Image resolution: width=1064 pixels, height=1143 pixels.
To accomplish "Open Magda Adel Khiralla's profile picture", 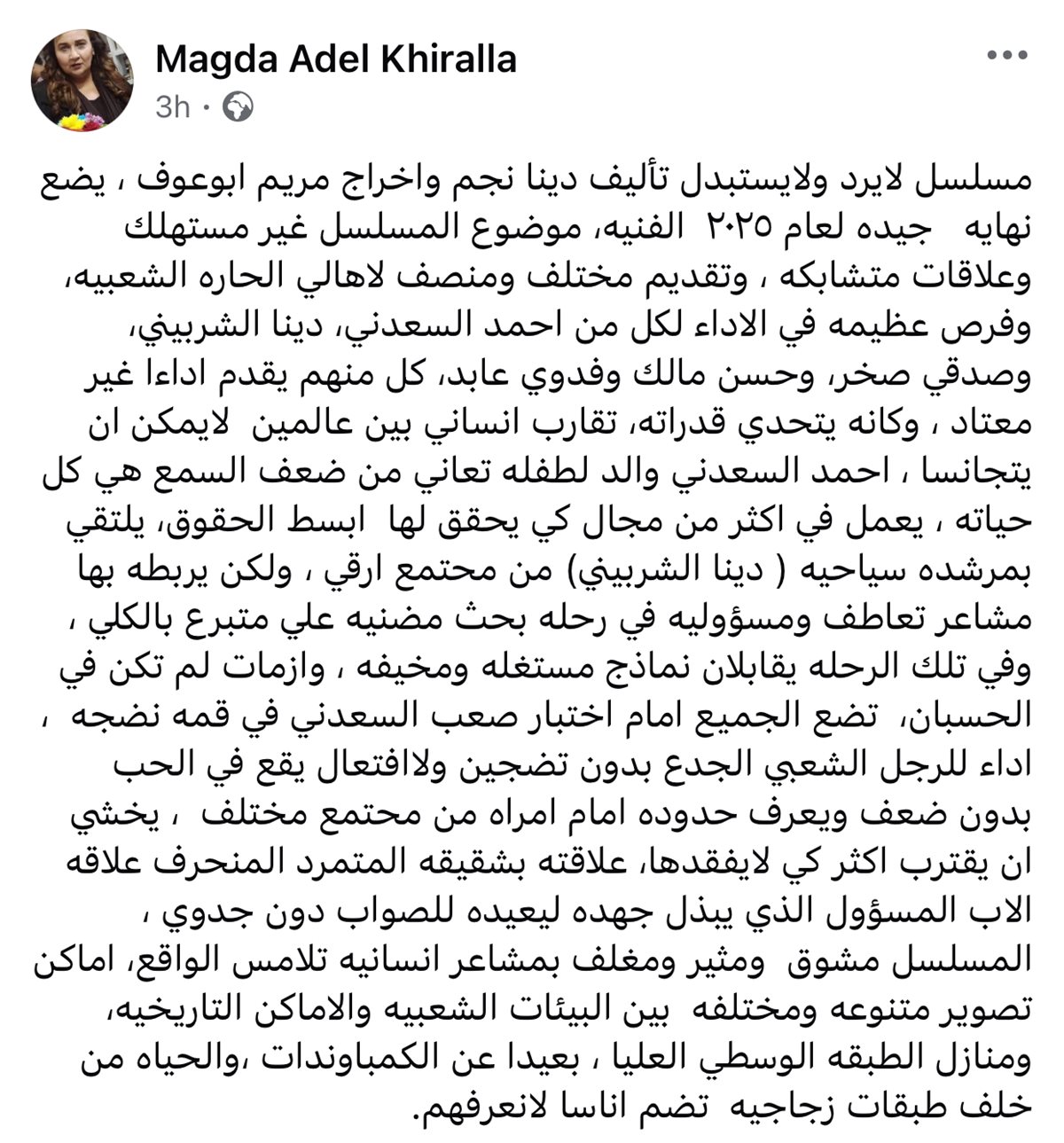I will (82, 82).
